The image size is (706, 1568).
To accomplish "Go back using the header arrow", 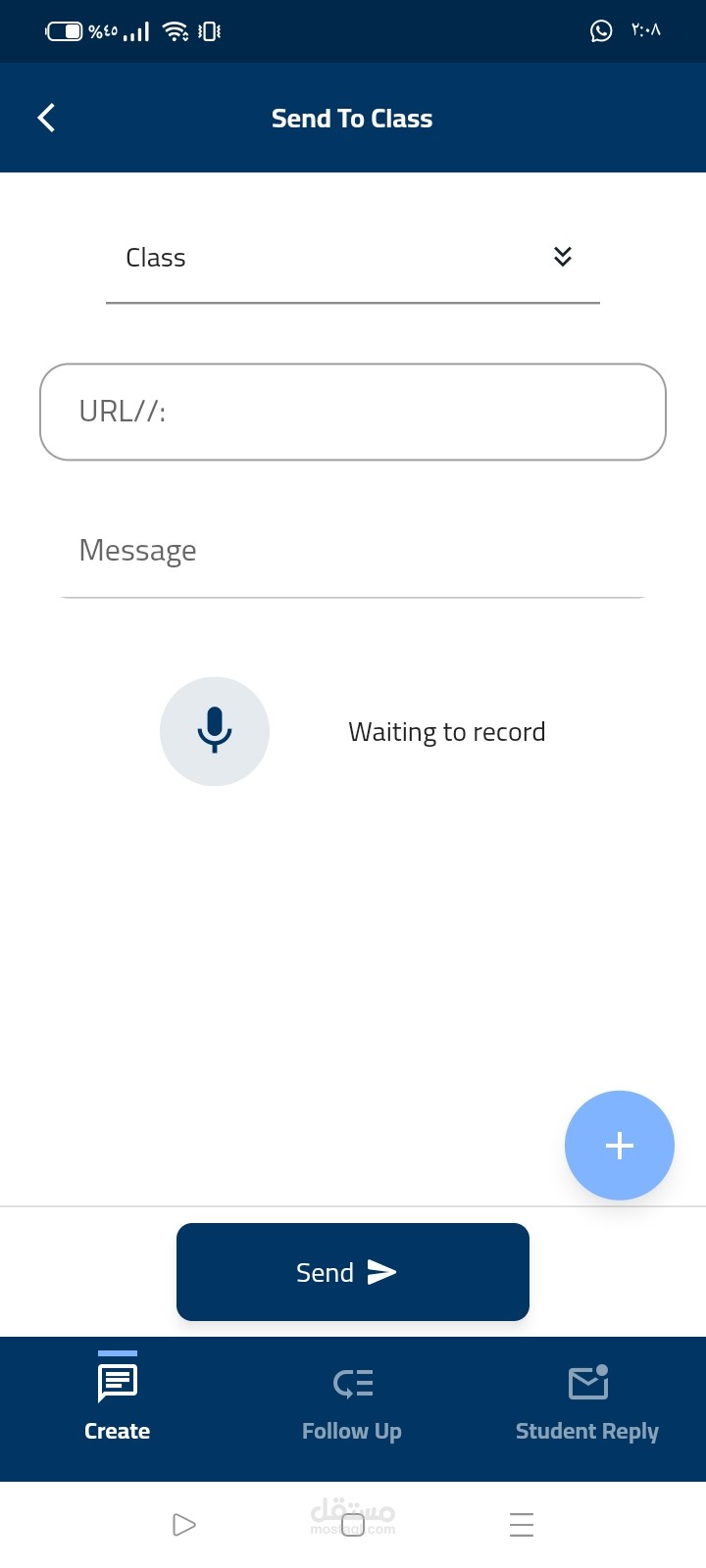I will coord(46,118).
